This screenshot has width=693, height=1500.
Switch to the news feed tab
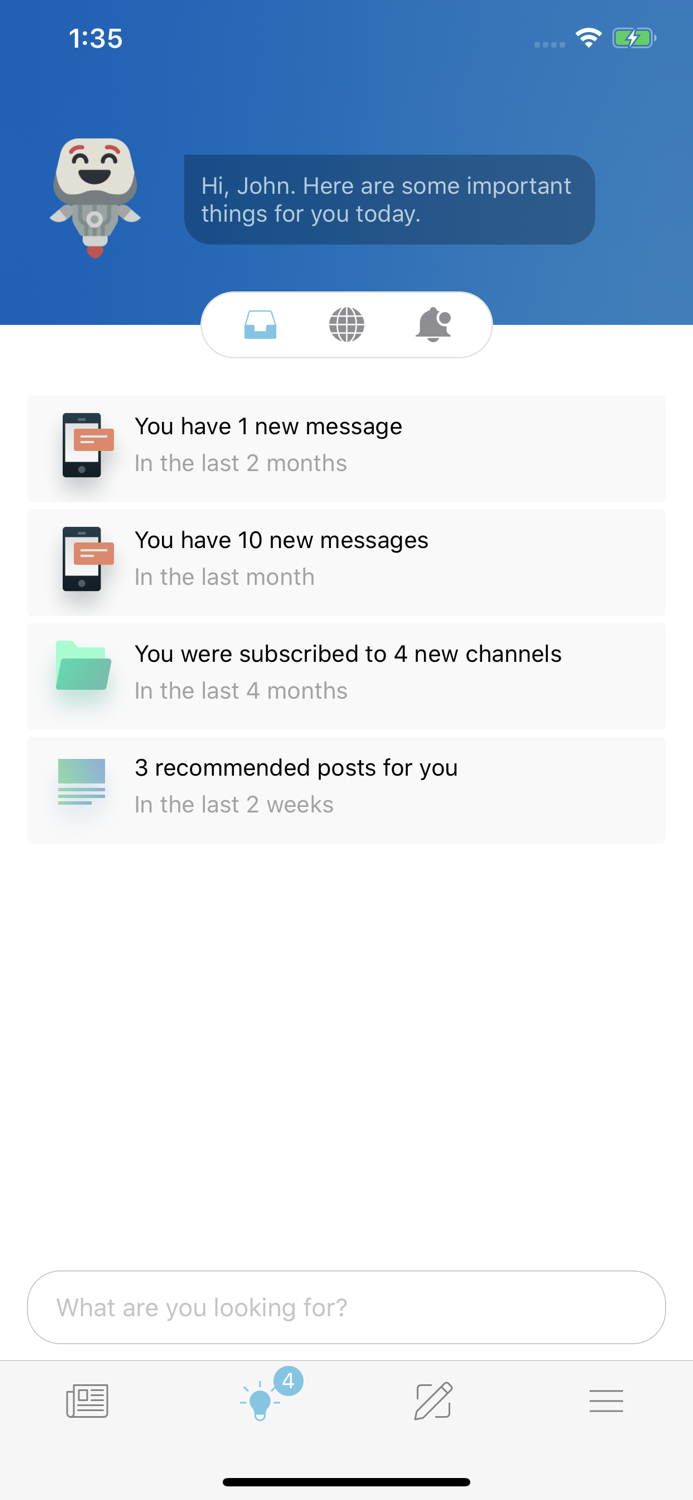tap(87, 1401)
